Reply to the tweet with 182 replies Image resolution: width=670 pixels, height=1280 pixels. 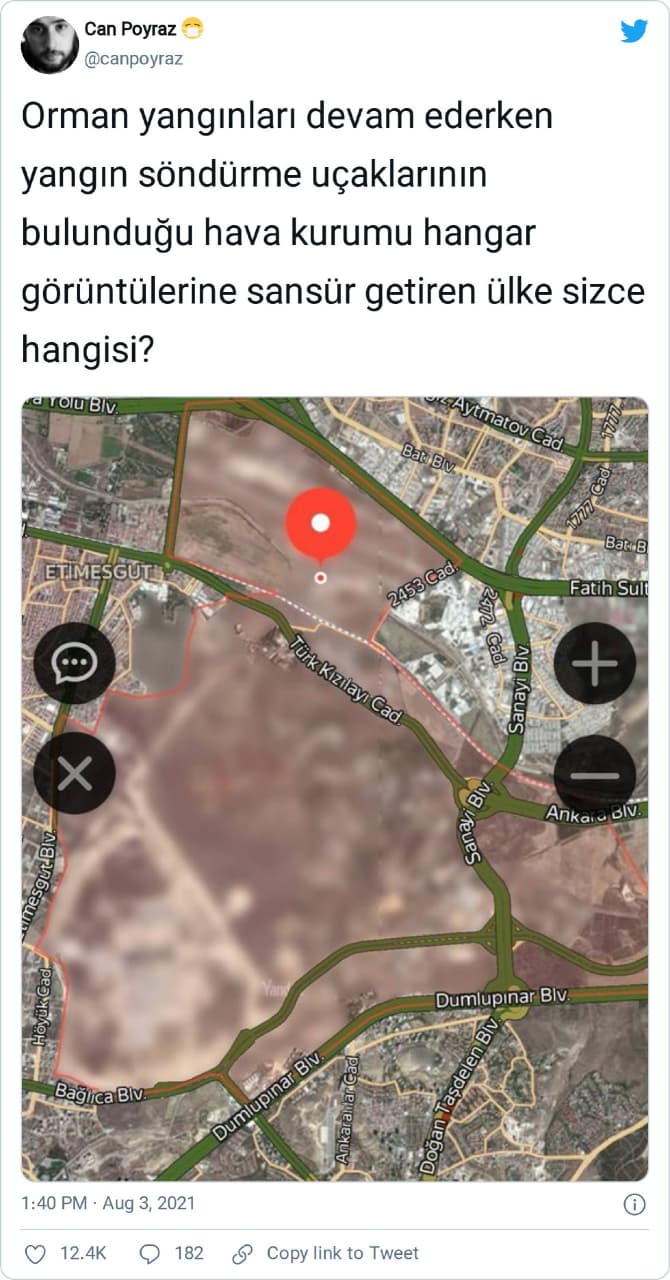click(151, 1253)
